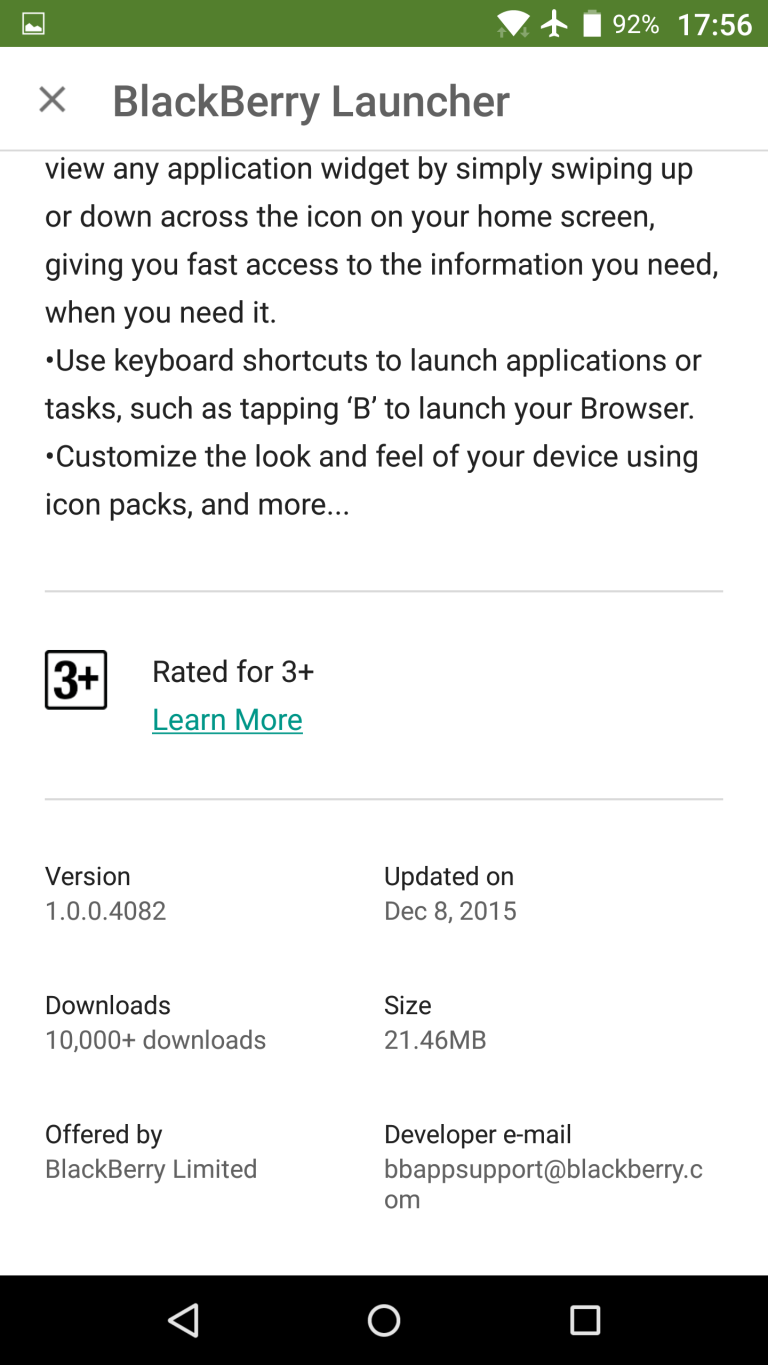This screenshot has height=1365, width=768.
Task: Tap the system home button
Action: (x=384, y=1320)
